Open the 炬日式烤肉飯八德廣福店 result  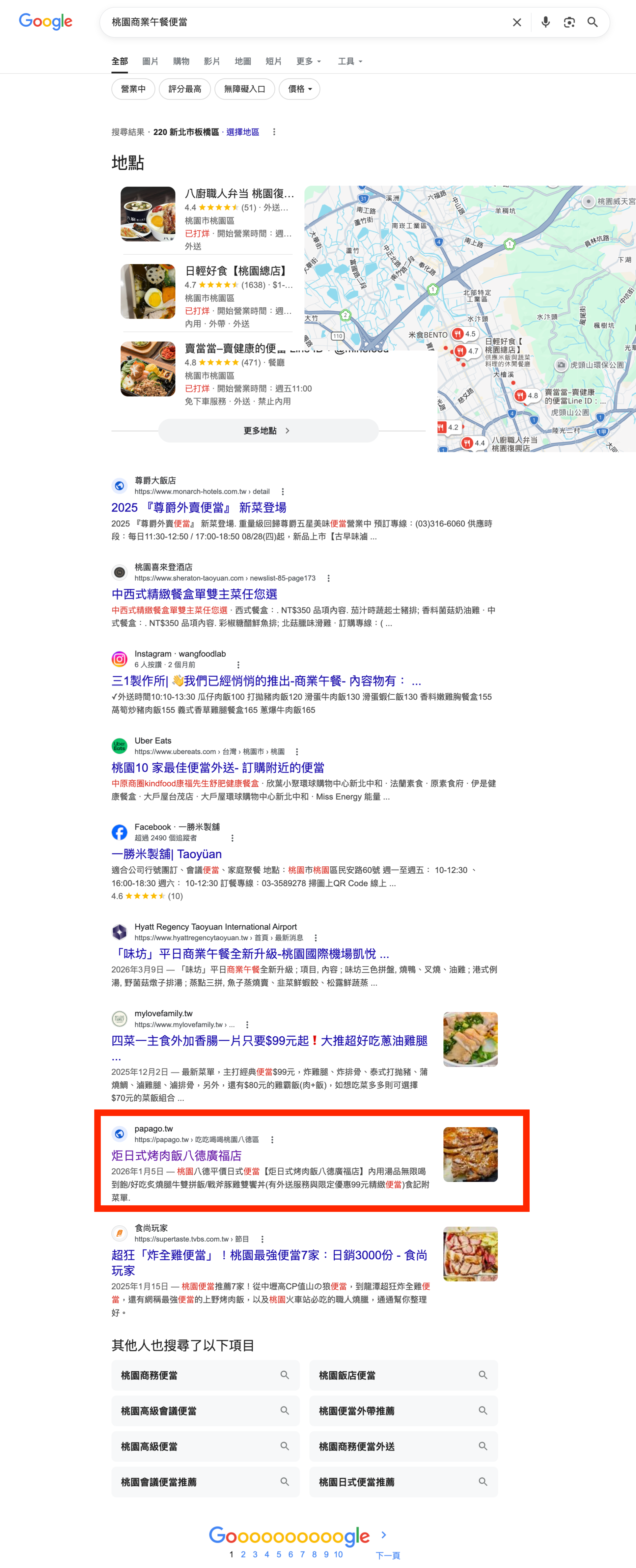(176, 1155)
